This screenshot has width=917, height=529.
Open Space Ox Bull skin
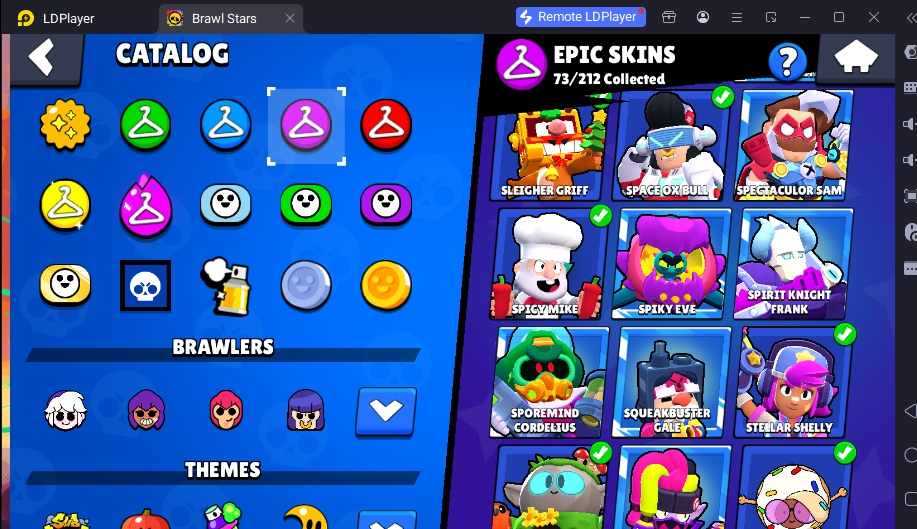(670, 147)
